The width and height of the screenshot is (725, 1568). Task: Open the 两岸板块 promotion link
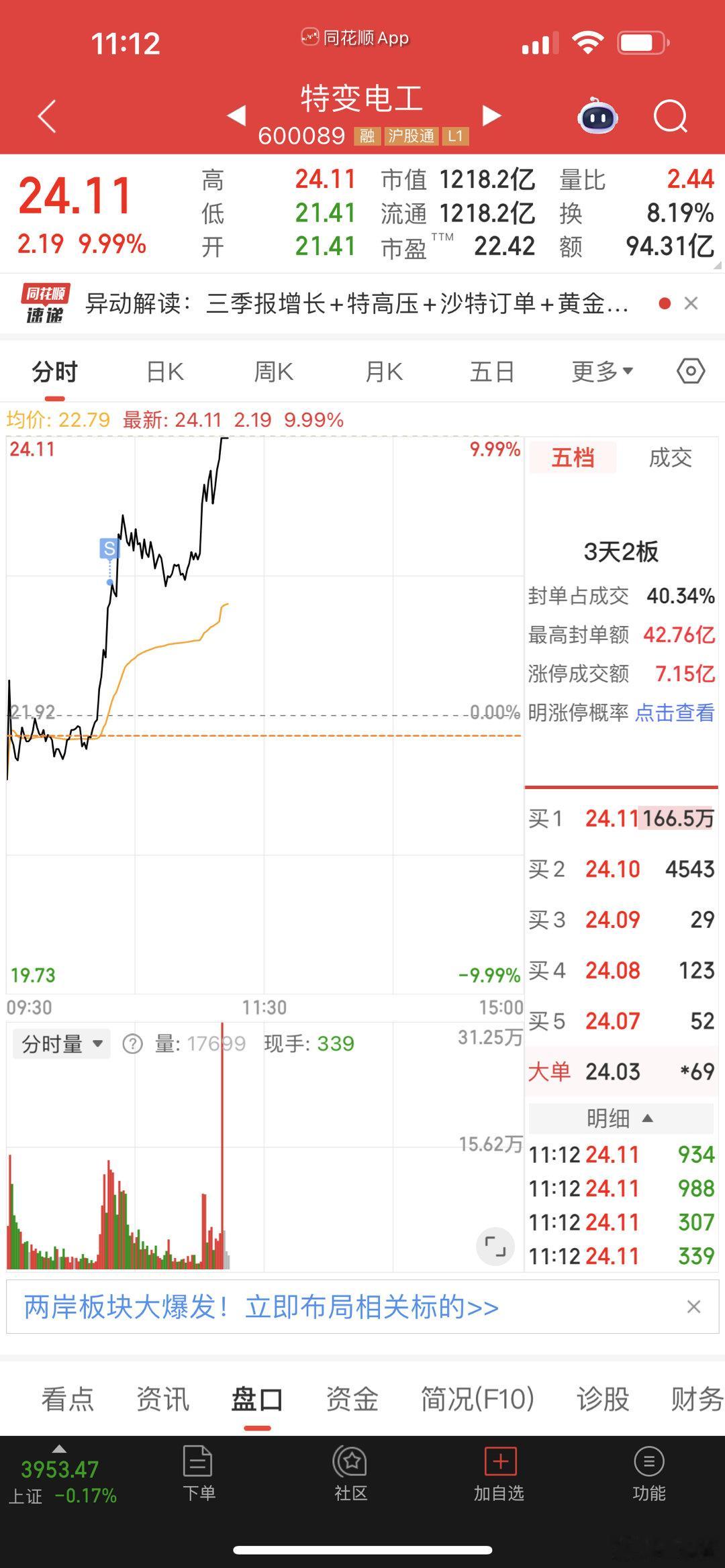click(x=259, y=1306)
